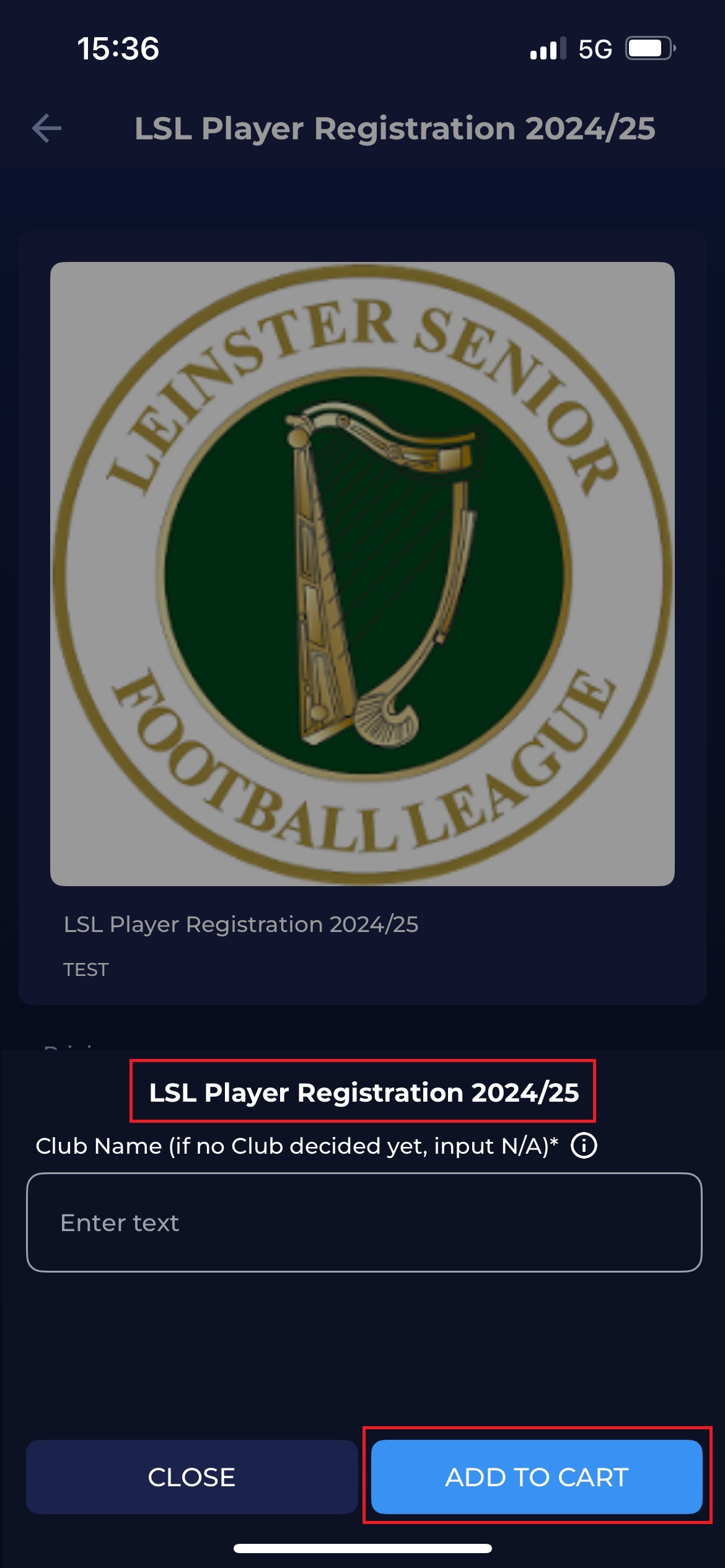Go back using the top-left arrow
Screen dimensions: 725x1568
coord(47,129)
